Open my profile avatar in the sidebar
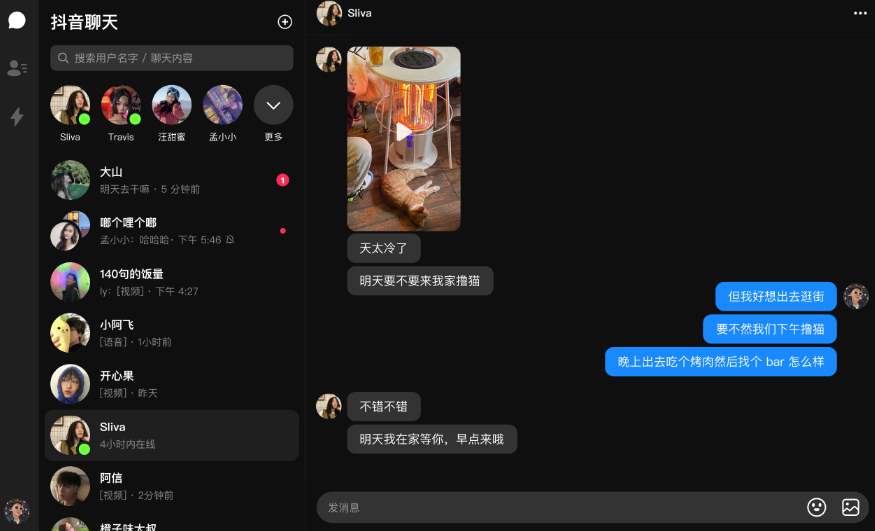The image size is (875, 531). point(16,511)
